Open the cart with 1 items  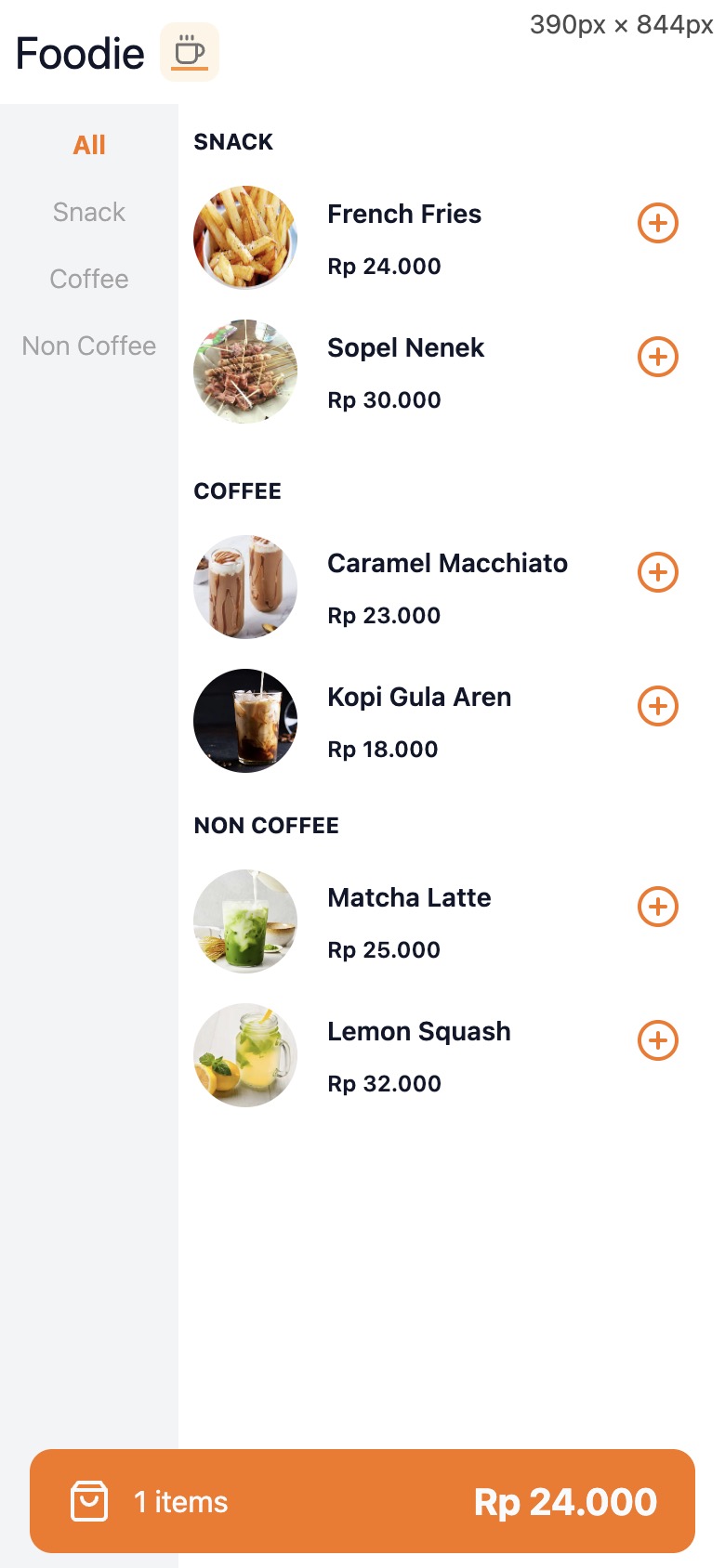coord(362,1501)
